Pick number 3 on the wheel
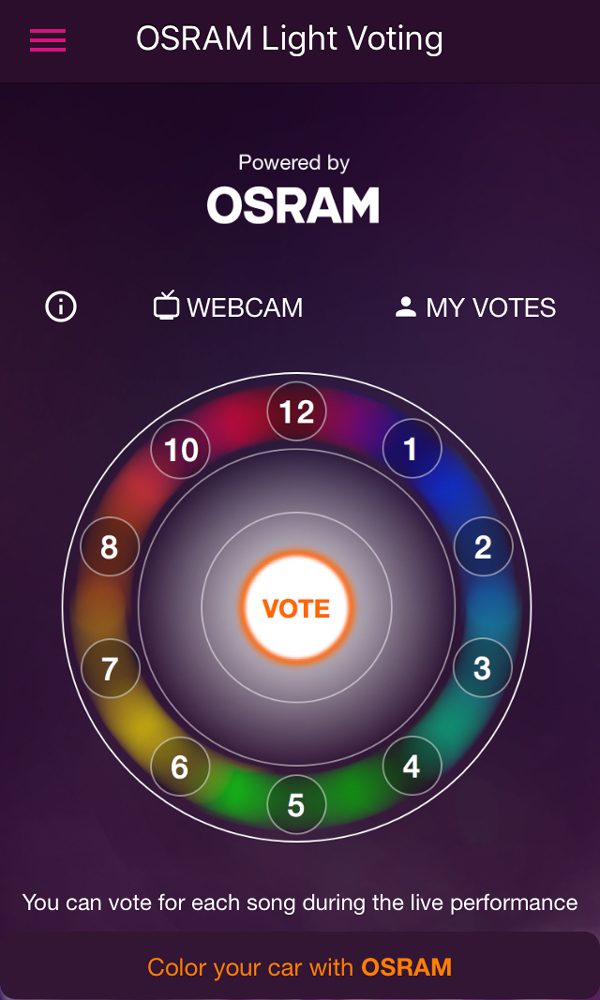600x1000 pixels. point(483,668)
